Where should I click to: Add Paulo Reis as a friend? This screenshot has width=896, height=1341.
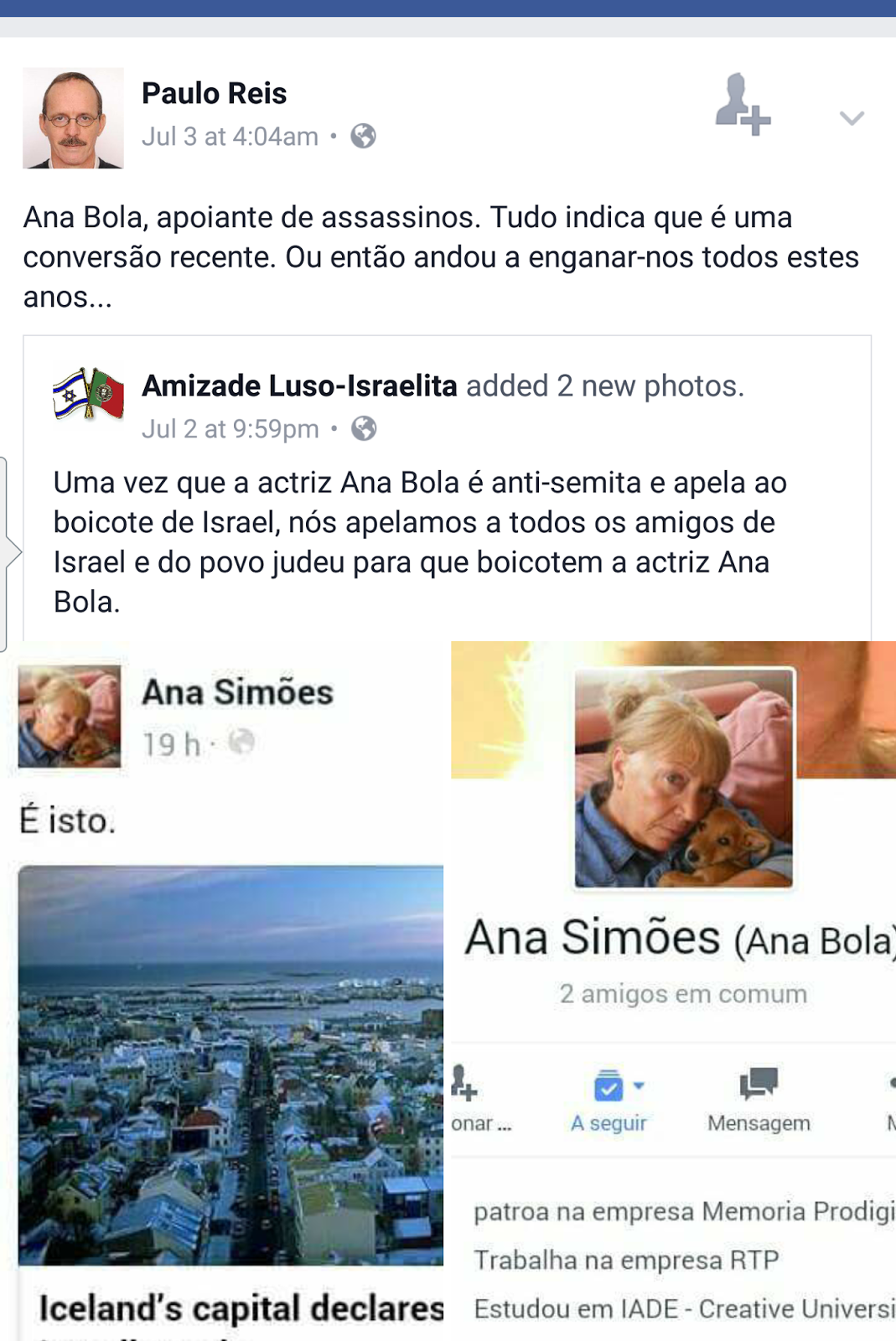coord(742,105)
